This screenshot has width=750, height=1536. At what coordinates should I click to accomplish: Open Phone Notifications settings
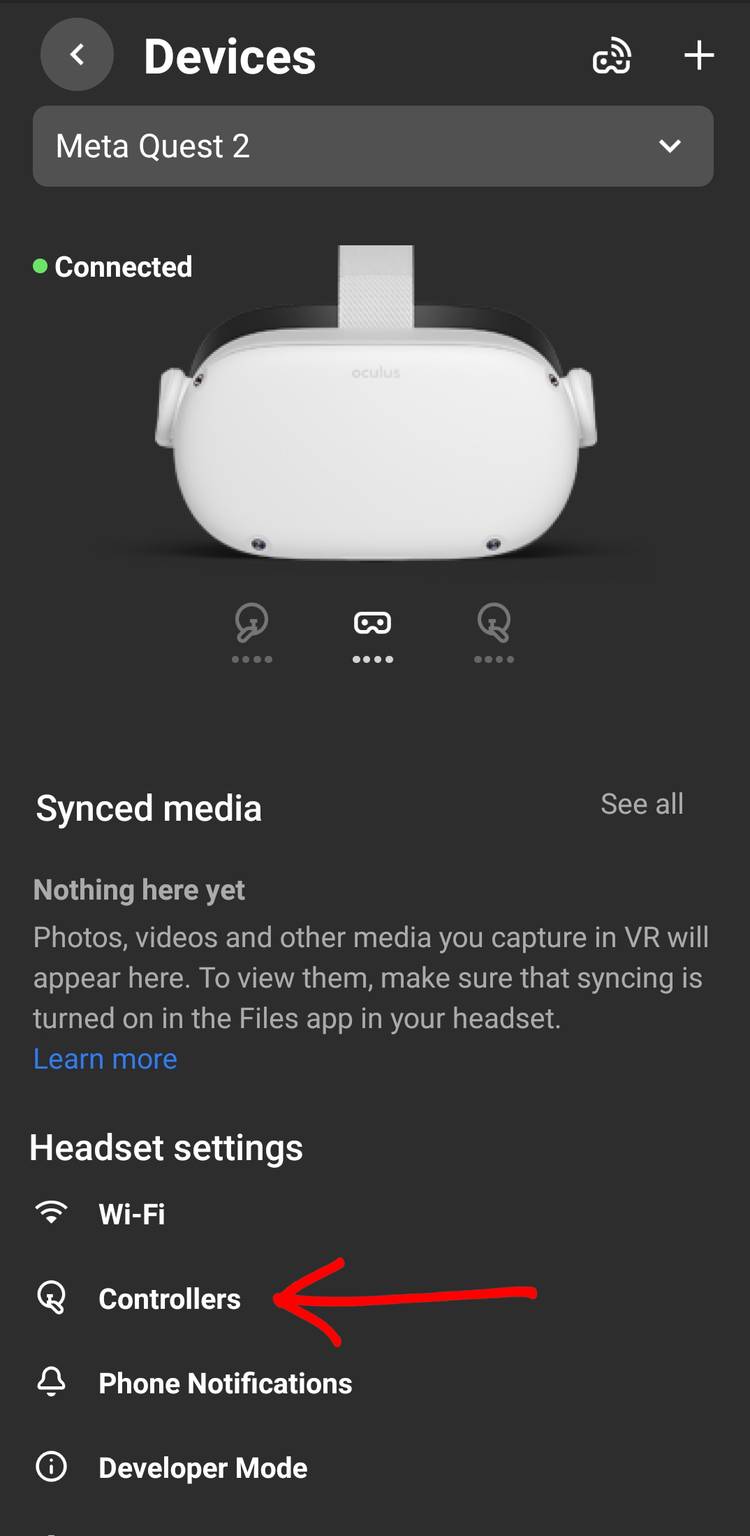(x=225, y=1383)
